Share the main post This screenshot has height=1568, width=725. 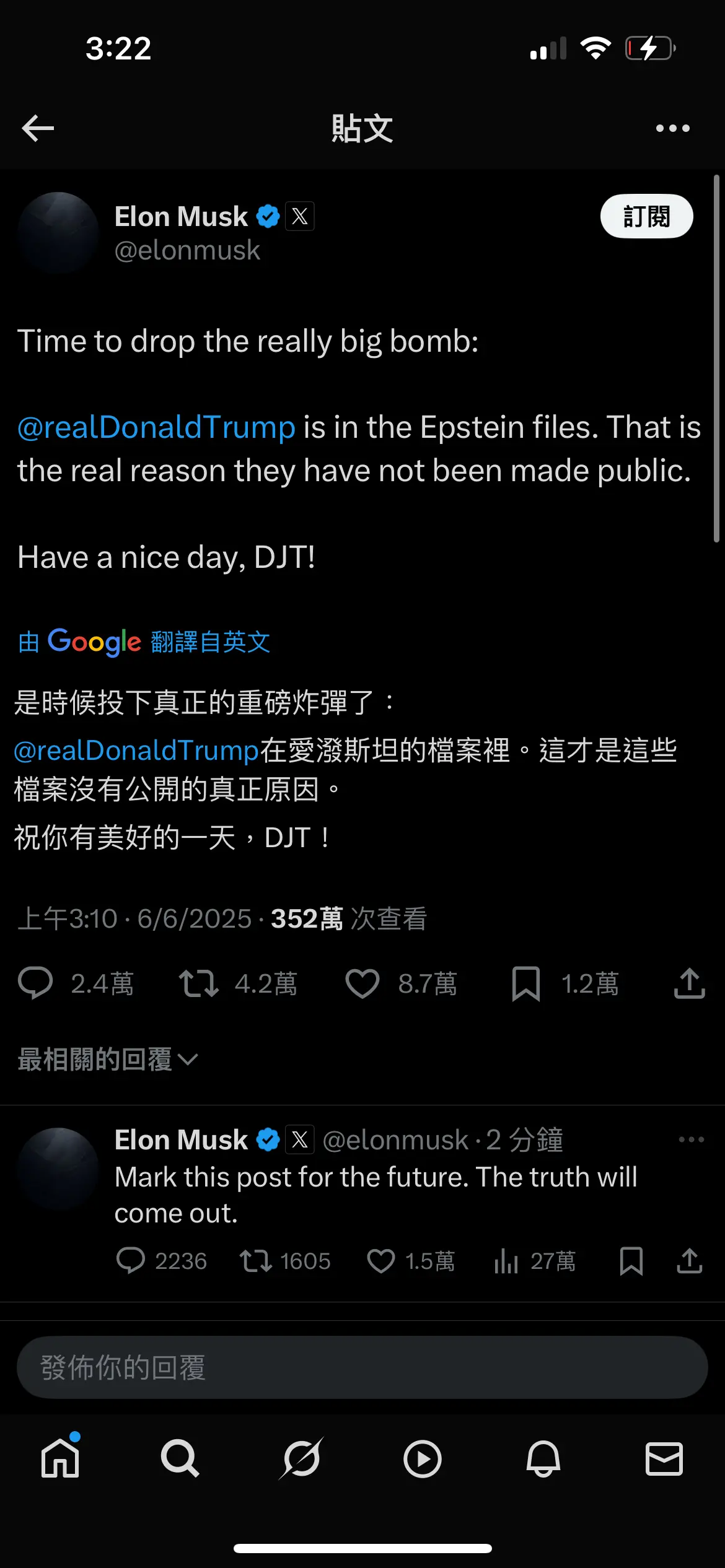[x=690, y=983]
